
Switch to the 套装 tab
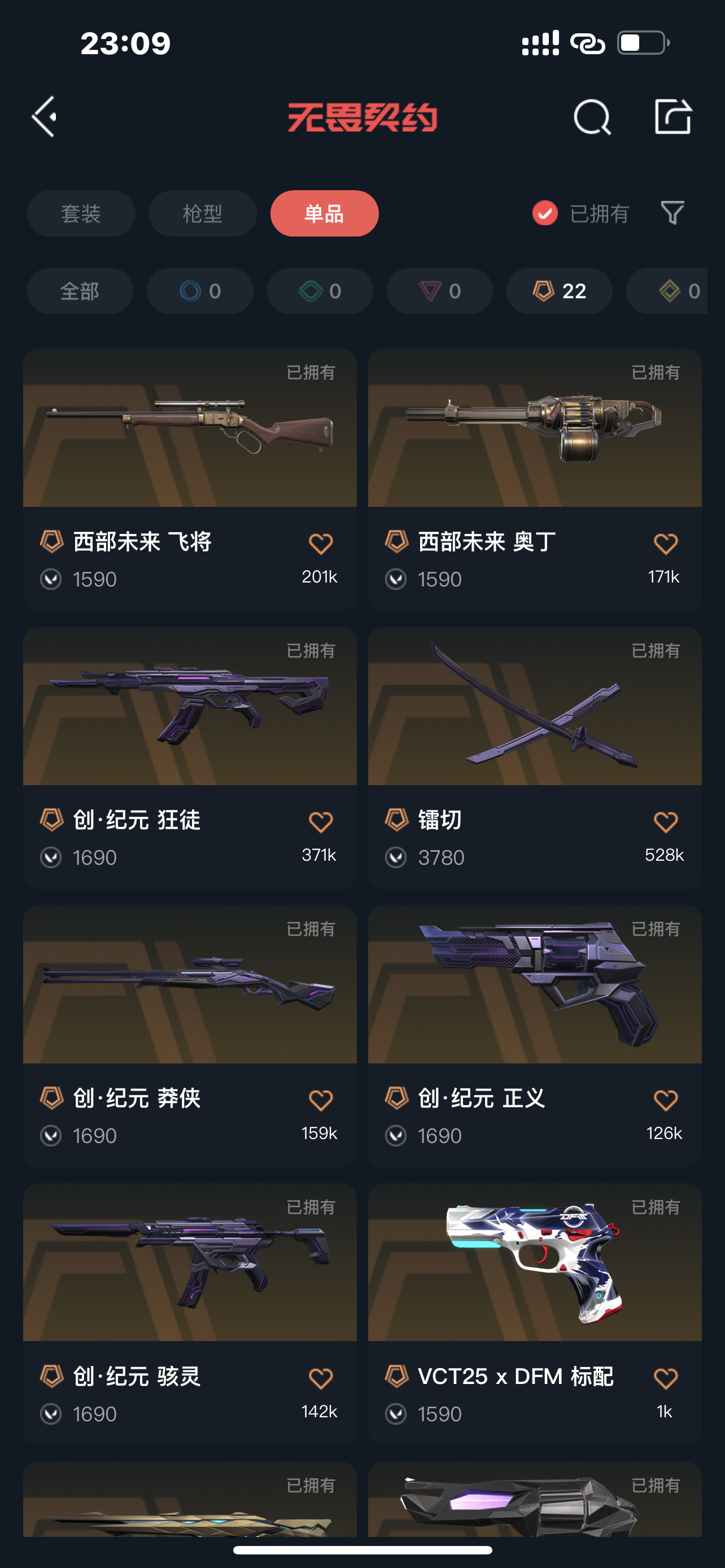[x=81, y=214]
